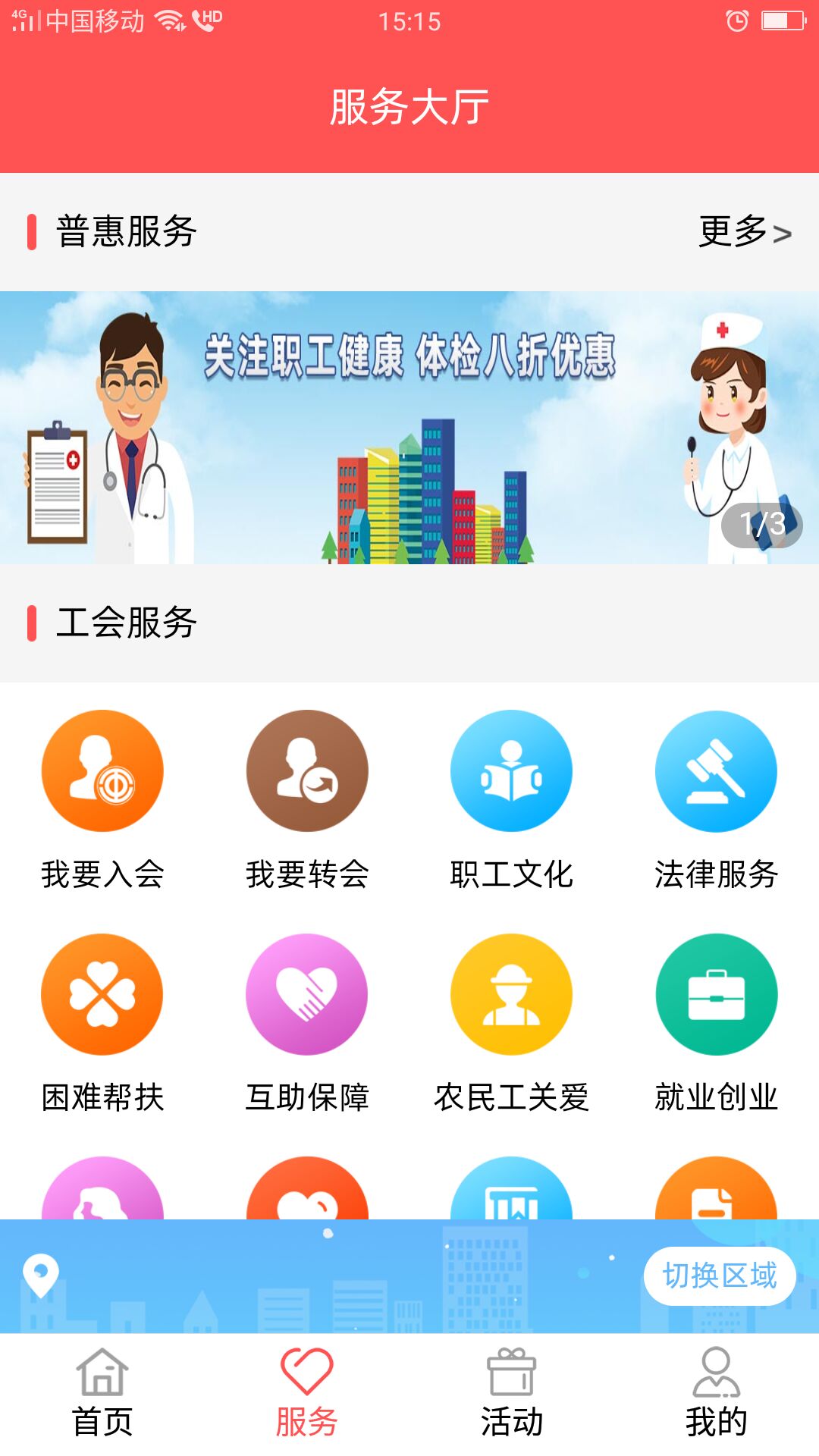
Task: Select 我要转会 service
Action: [x=307, y=770]
